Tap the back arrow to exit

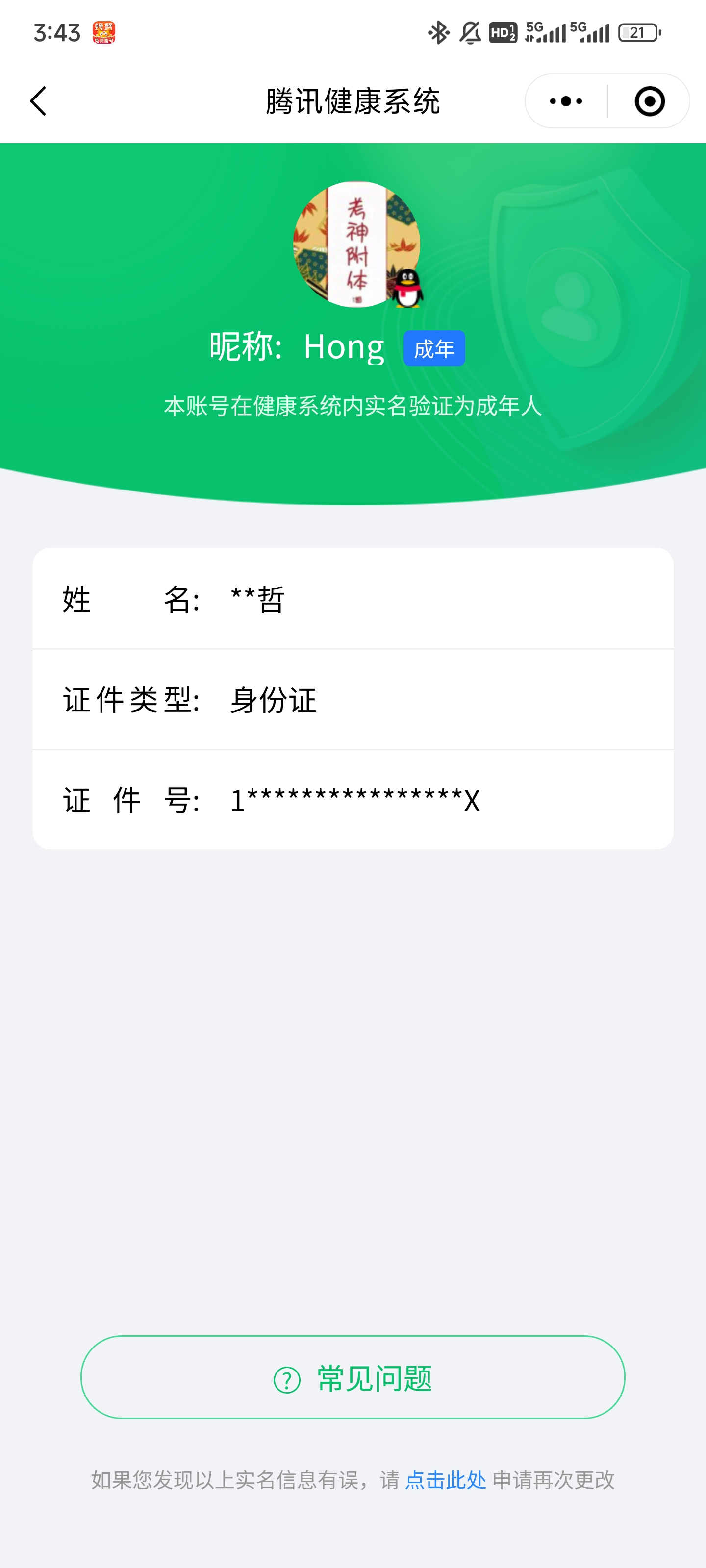39,101
